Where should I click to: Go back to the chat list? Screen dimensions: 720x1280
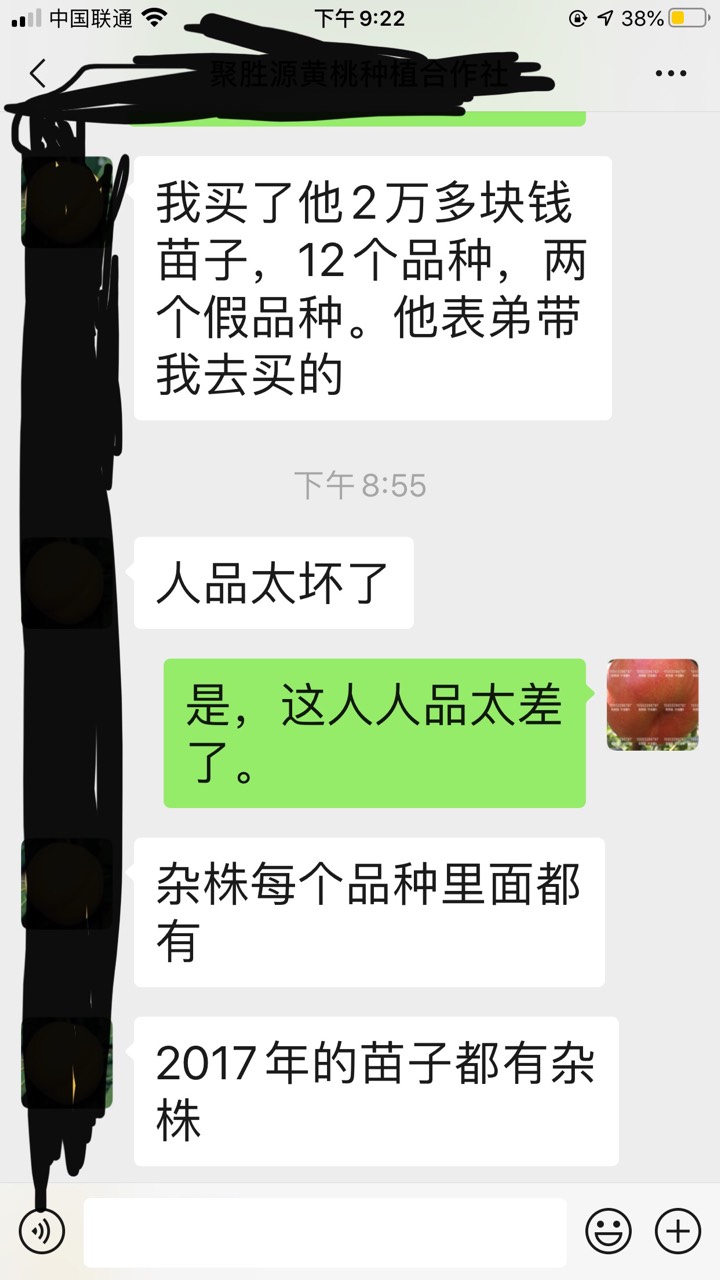38,73
